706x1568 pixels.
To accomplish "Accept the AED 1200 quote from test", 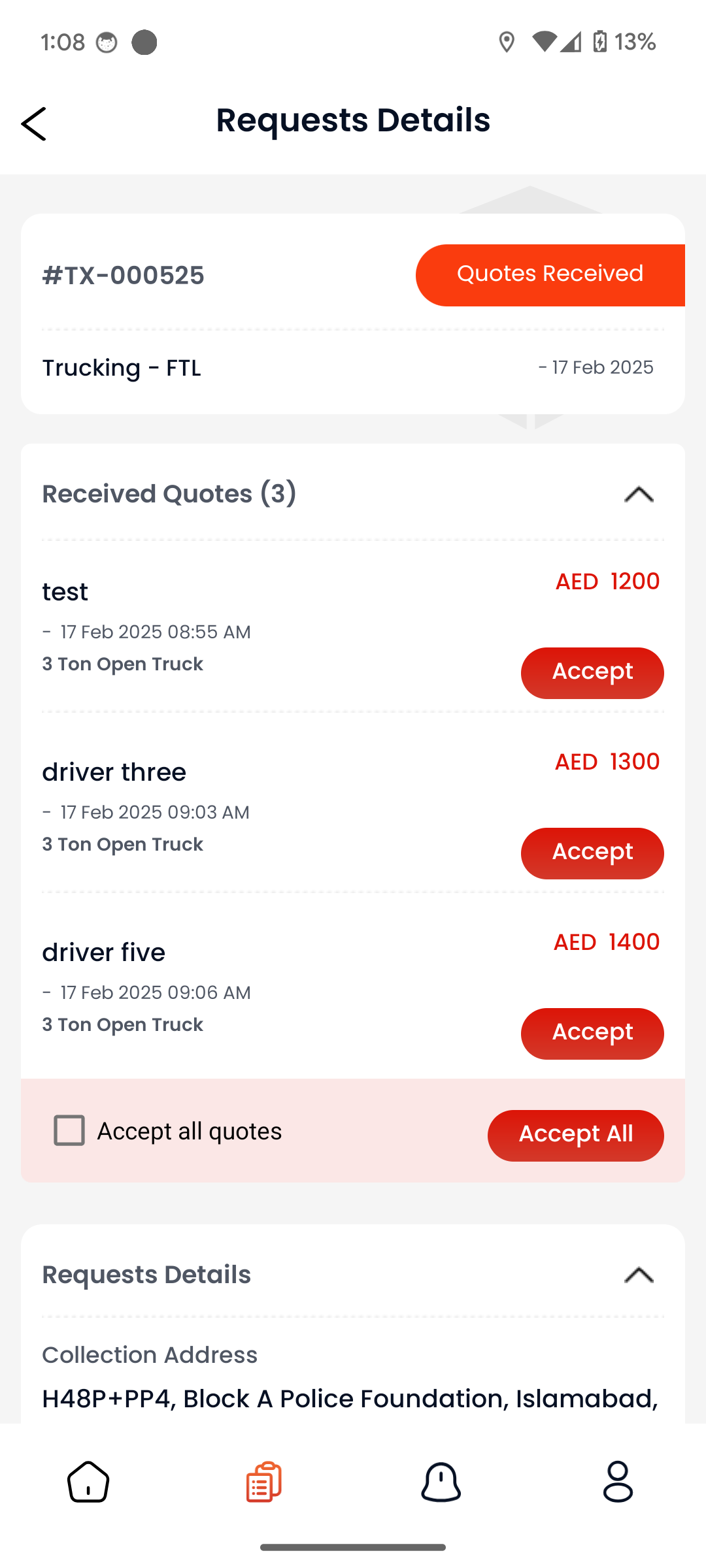I will 592,673.
